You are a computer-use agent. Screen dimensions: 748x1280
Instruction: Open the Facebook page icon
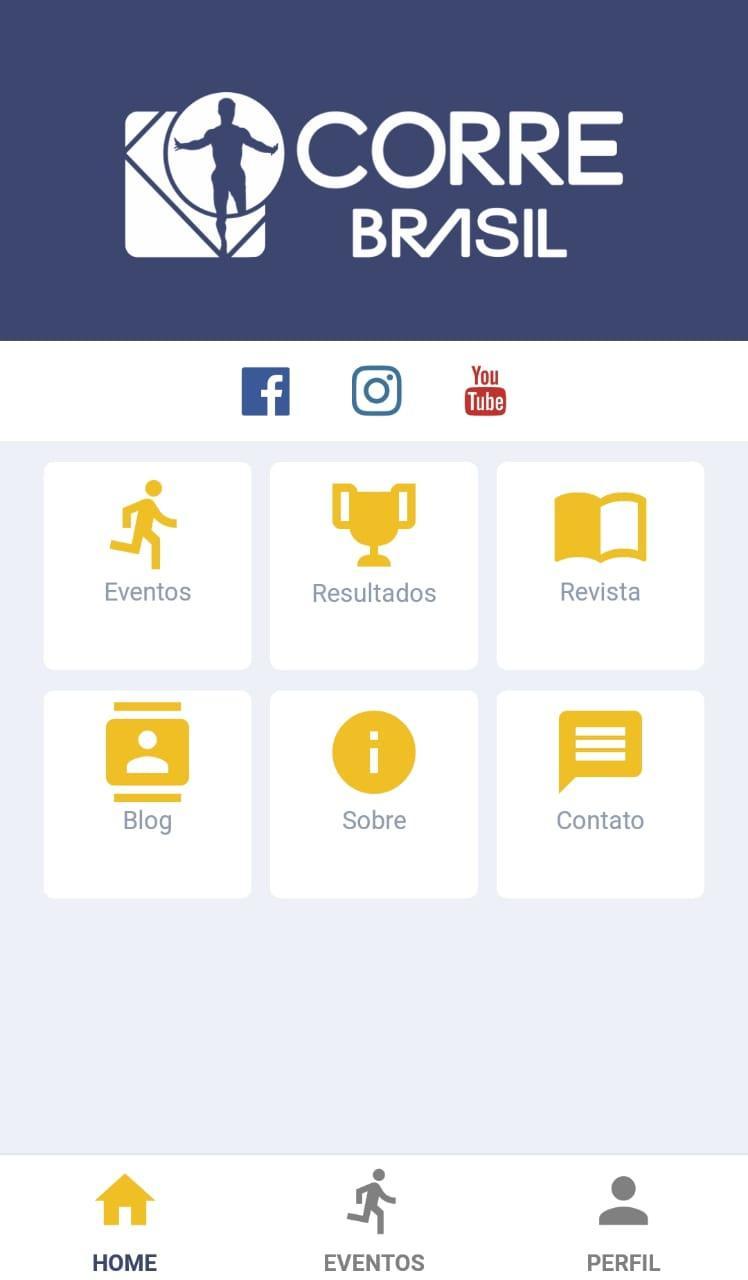click(x=265, y=391)
